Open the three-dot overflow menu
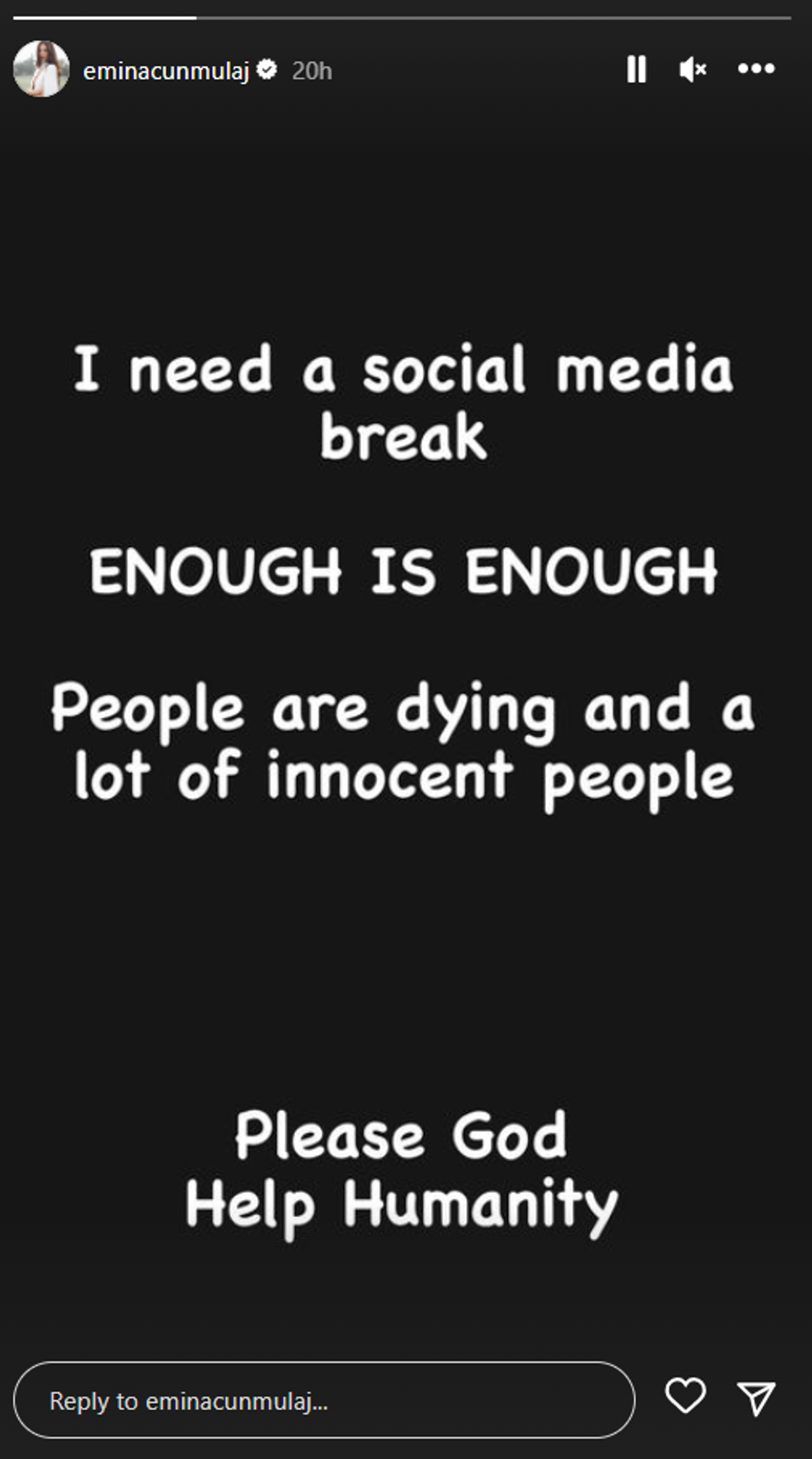The width and height of the screenshot is (812, 1459). (756, 70)
